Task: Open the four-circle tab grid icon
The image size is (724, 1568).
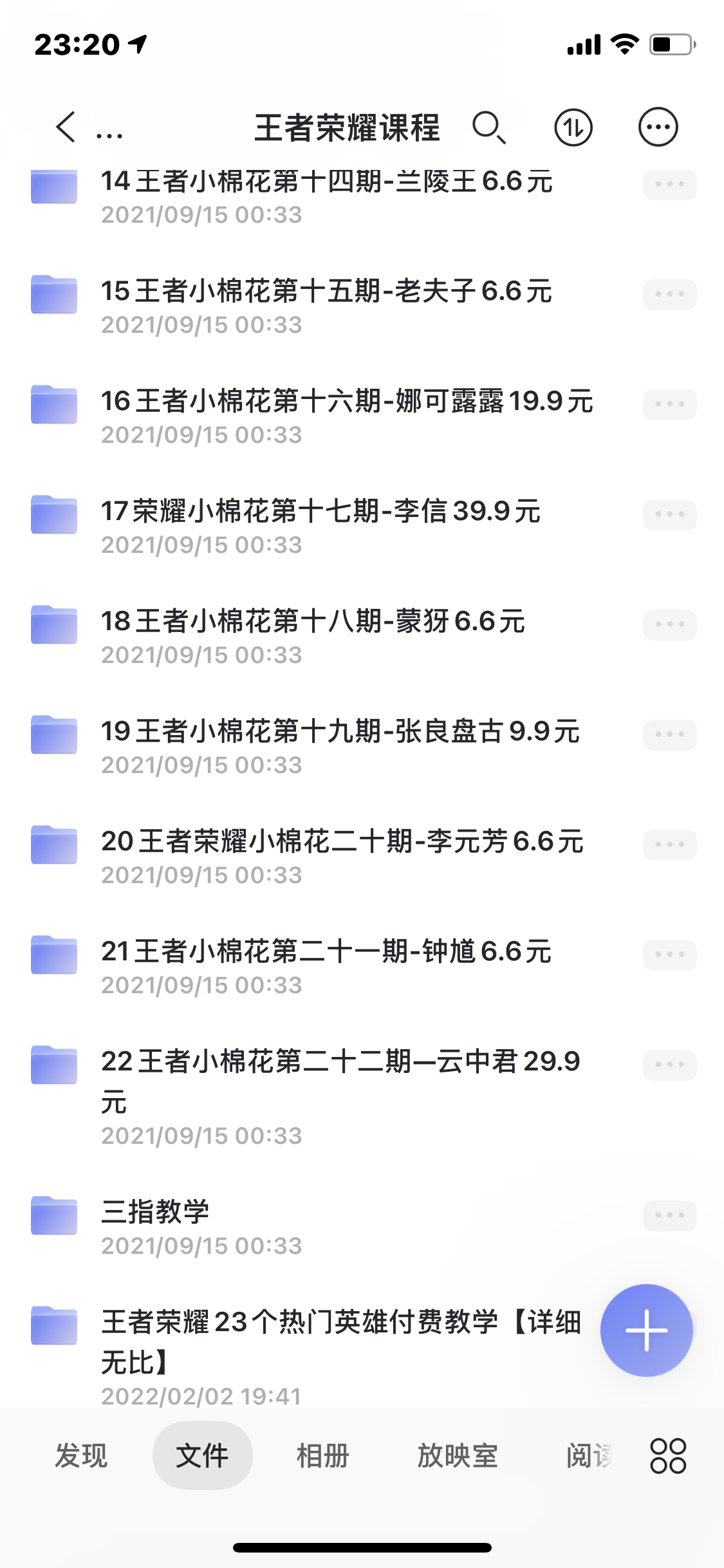Action: click(668, 1455)
